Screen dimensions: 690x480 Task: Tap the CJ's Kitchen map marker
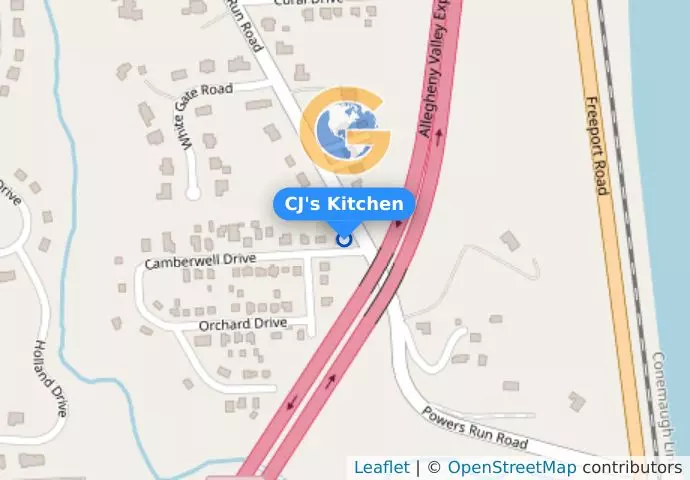point(344,239)
